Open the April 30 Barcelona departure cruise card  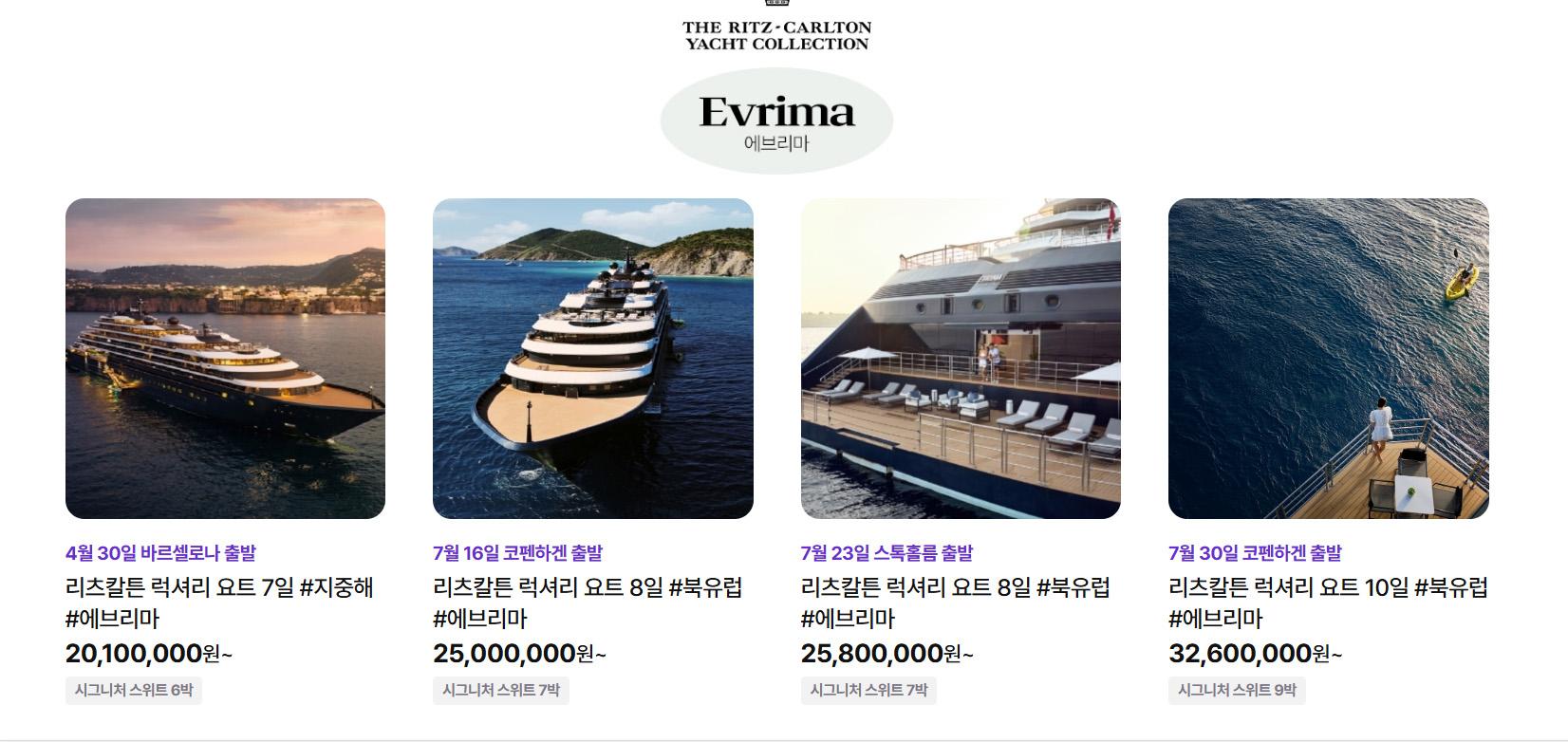point(225,359)
